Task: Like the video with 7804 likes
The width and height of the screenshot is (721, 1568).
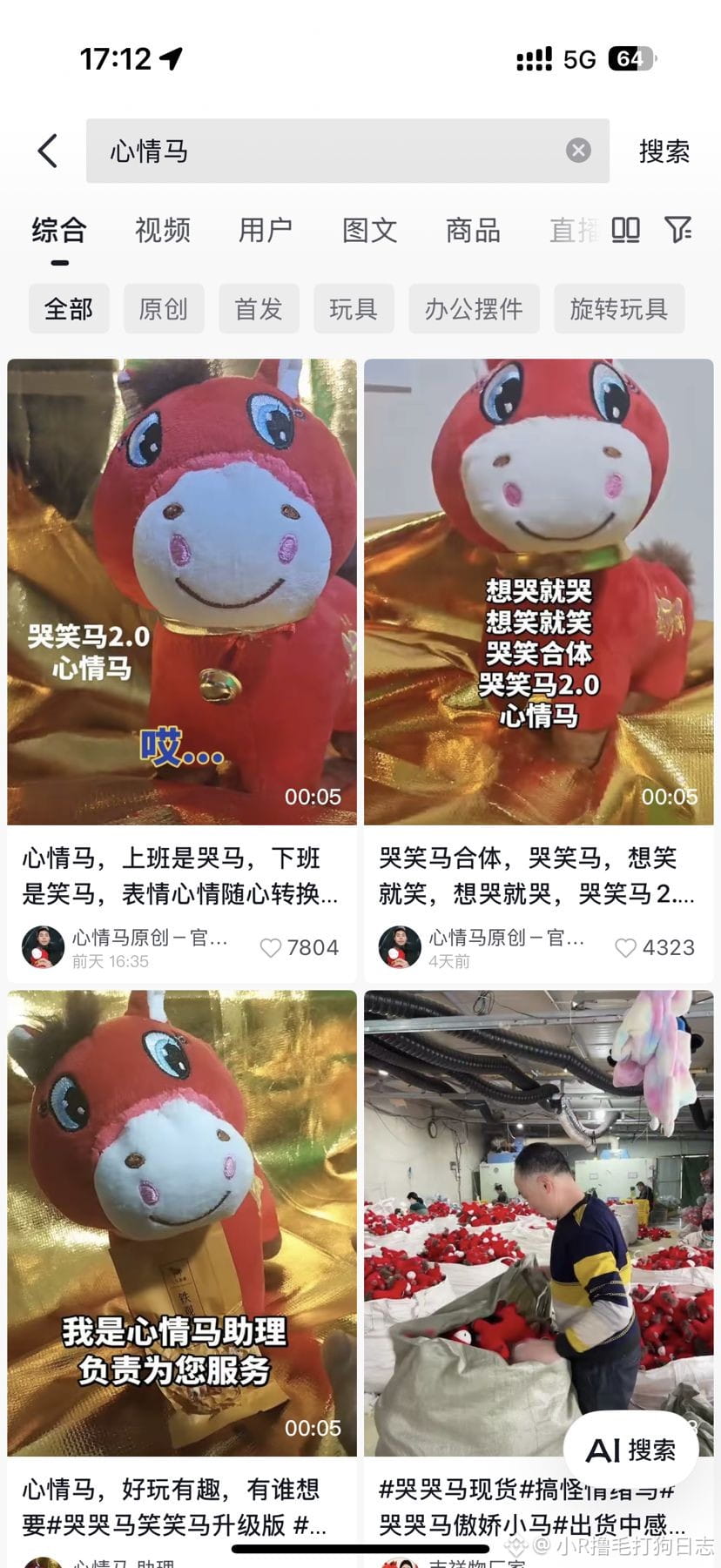Action: (x=271, y=948)
